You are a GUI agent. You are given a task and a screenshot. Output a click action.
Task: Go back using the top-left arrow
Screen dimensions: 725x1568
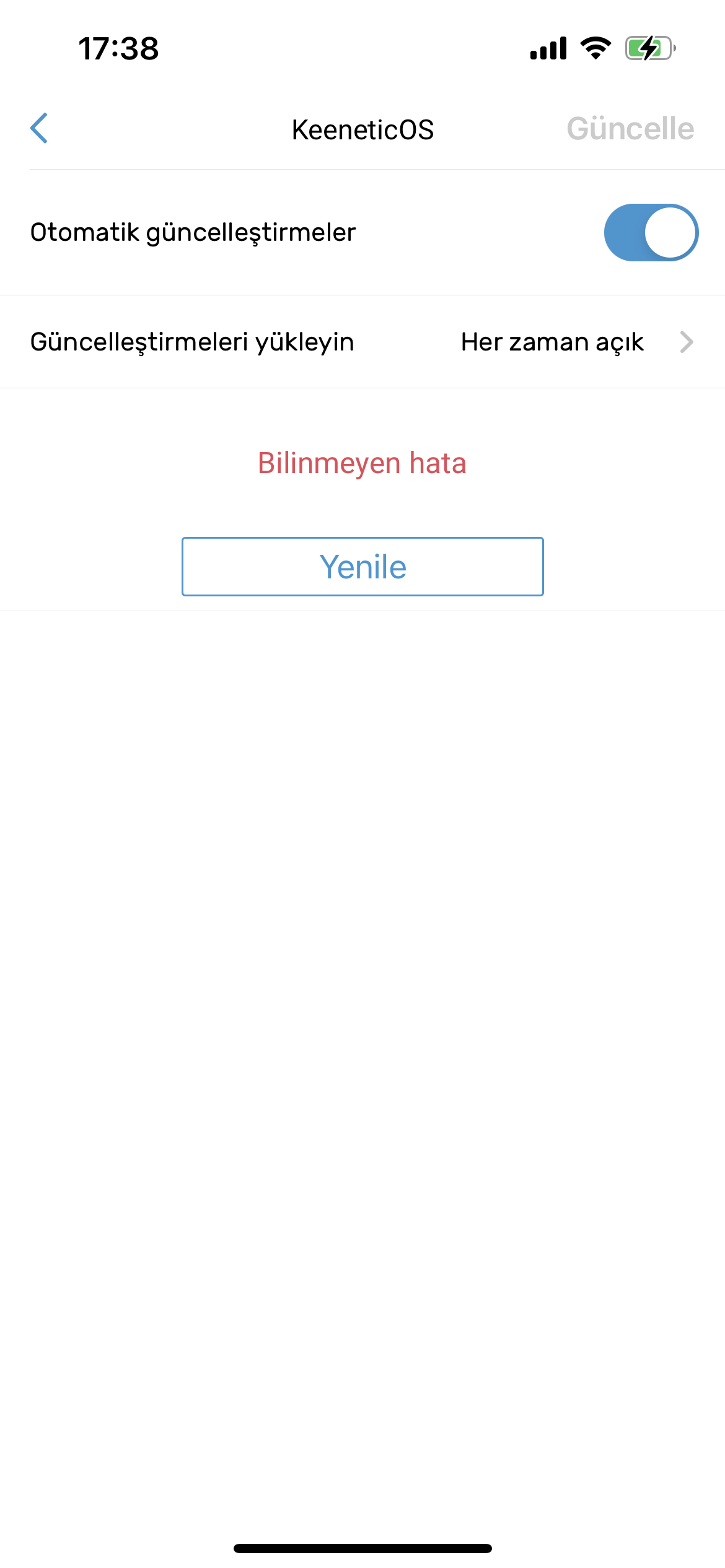click(39, 129)
